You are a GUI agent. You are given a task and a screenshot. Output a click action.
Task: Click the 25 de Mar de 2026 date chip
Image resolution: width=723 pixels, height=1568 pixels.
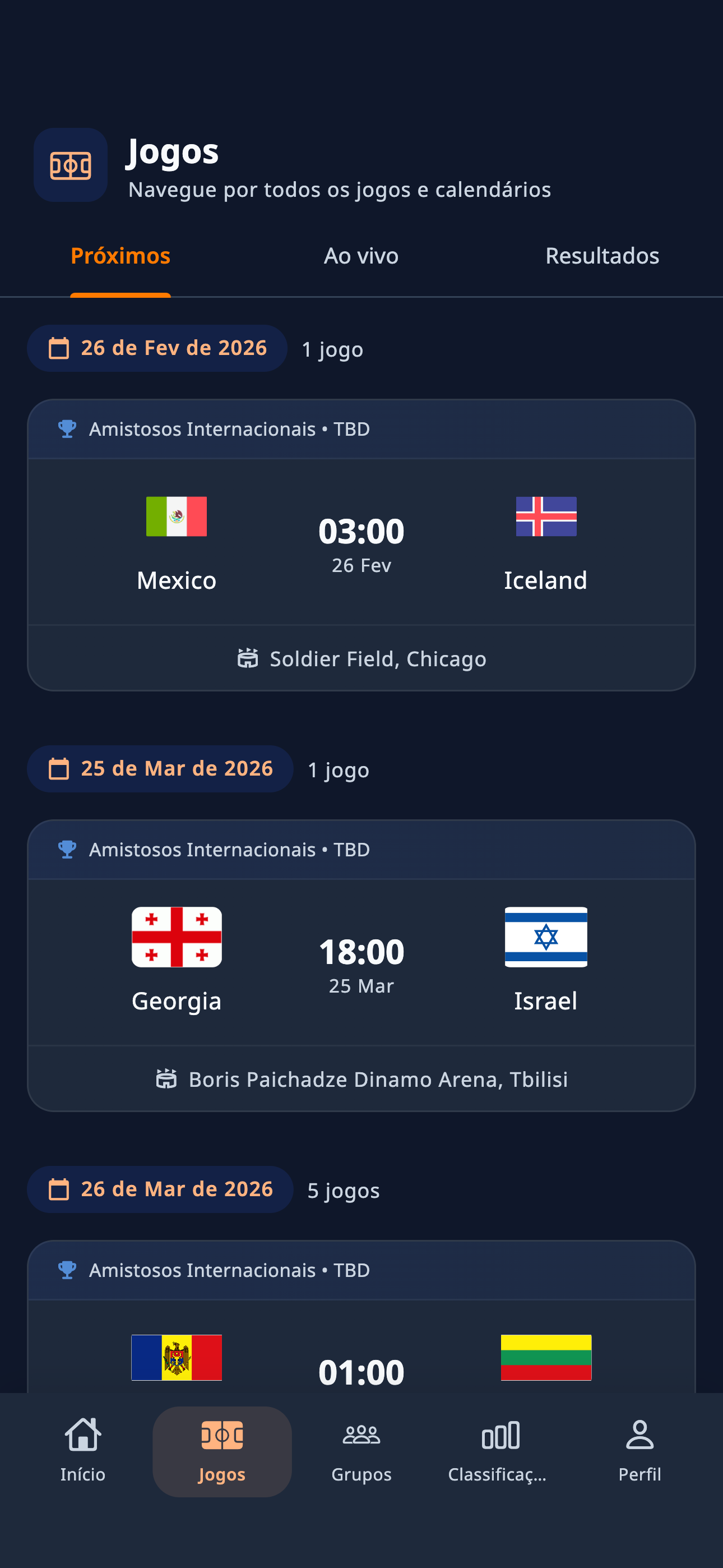click(x=159, y=768)
